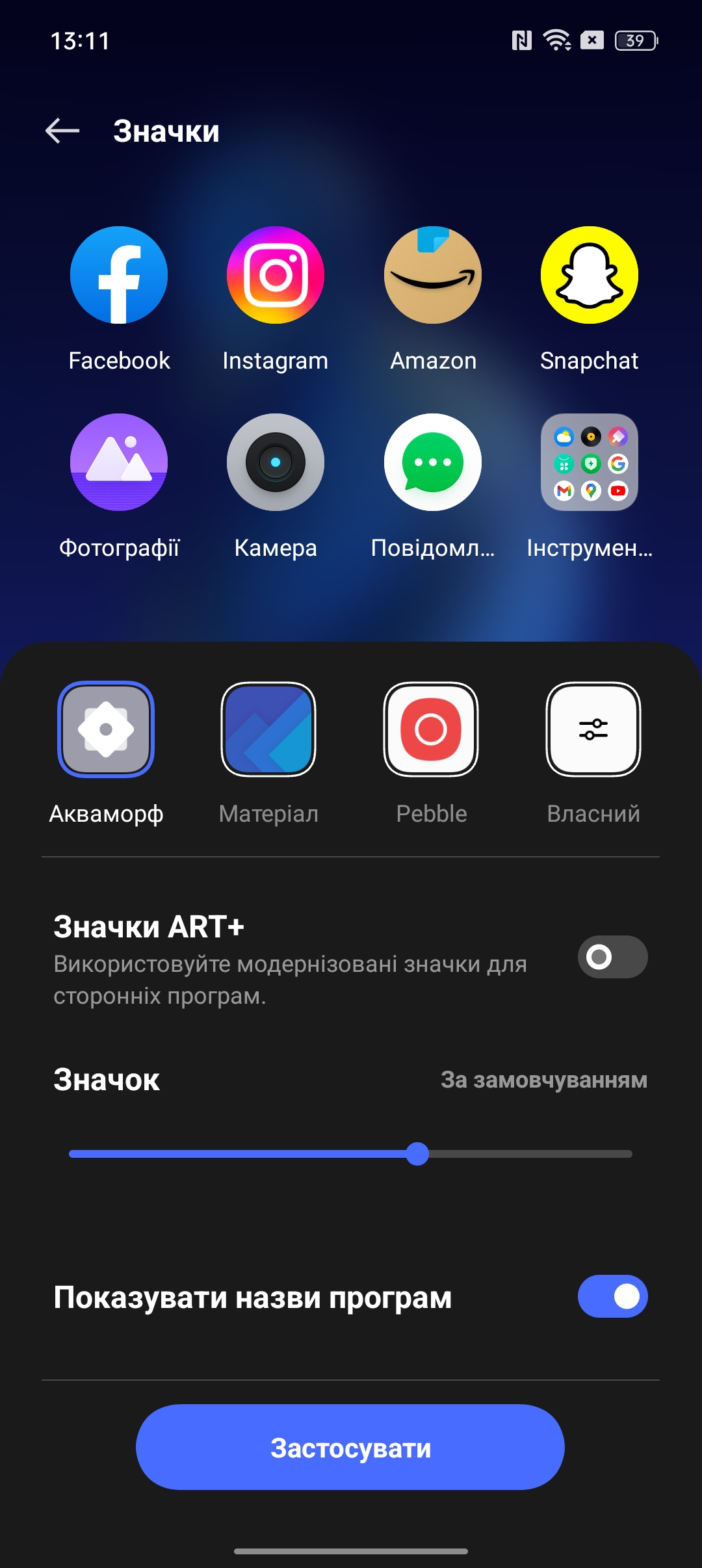This screenshot has height=1568, width=702.
Task: Select the Акваморф icon style
Action: point(106,729)
